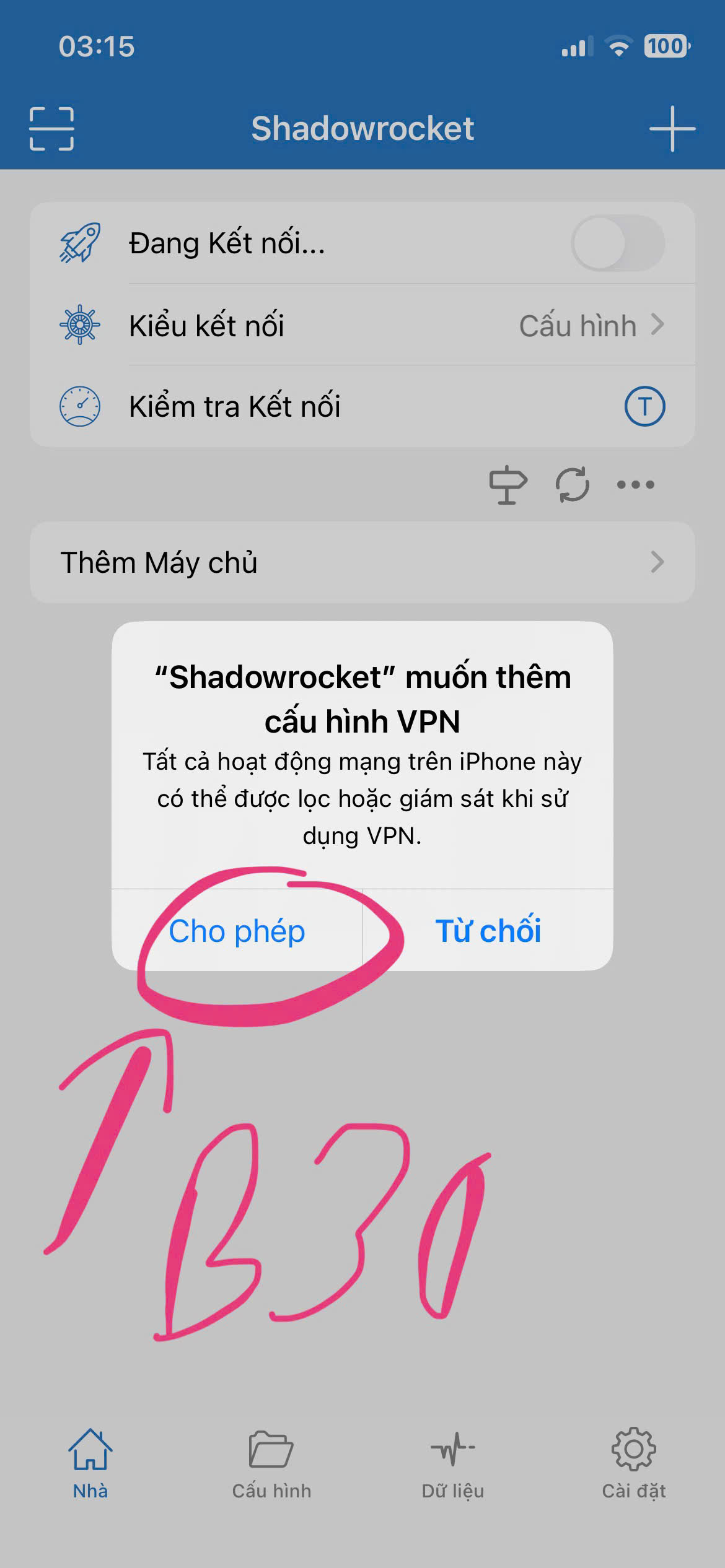Toggle the connection switch
The width and height of the screenshot is (725, 1568).
coord(617,243)
